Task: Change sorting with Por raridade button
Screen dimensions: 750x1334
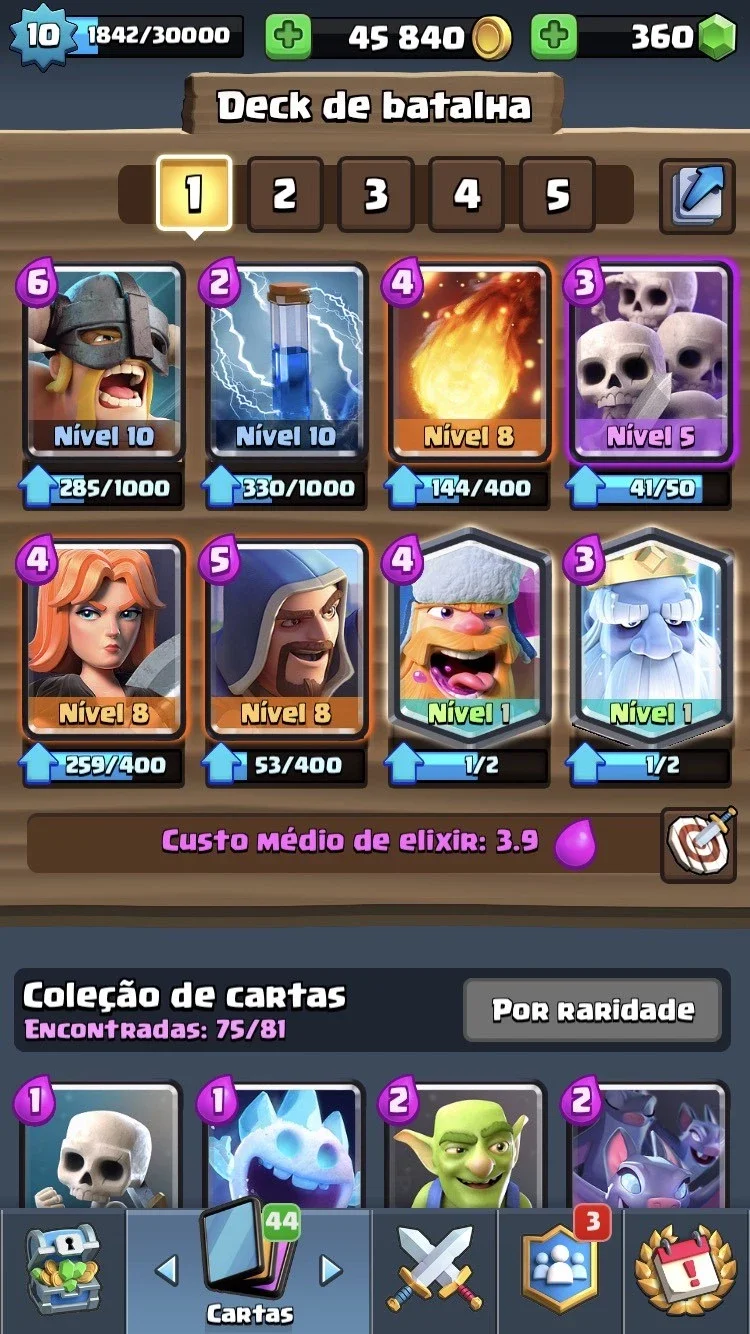Action: tap(593, 1010)
